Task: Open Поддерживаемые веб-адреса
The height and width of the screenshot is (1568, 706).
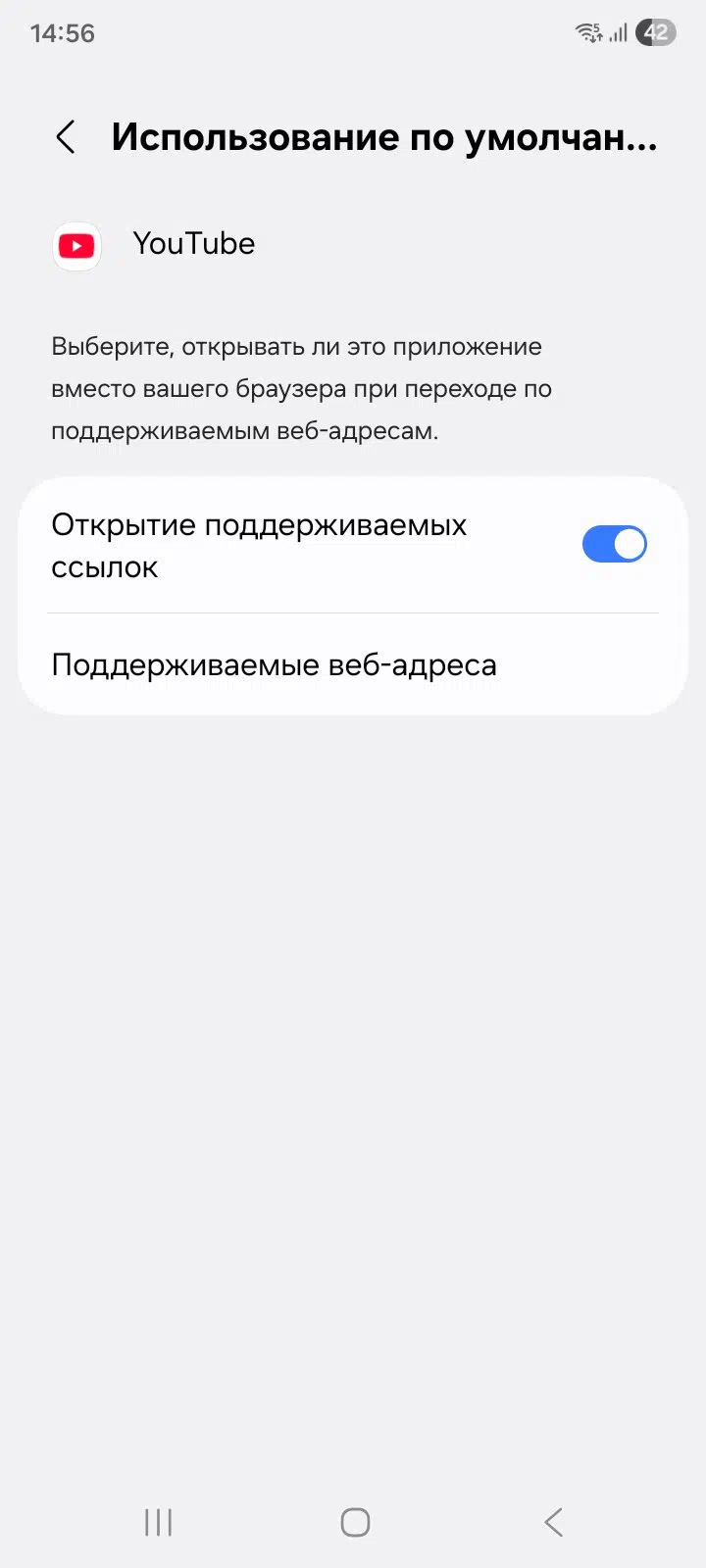Action: (x=275, y=665)
